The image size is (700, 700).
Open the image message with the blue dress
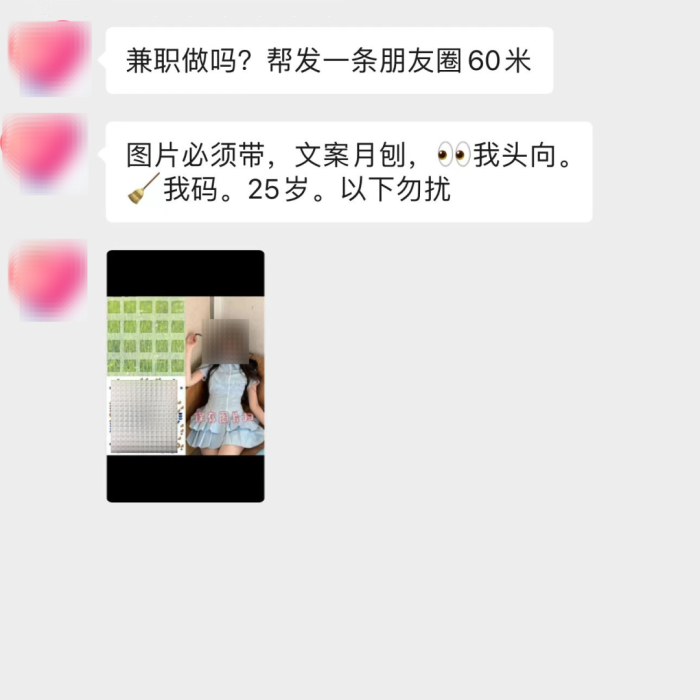[186, 376]
